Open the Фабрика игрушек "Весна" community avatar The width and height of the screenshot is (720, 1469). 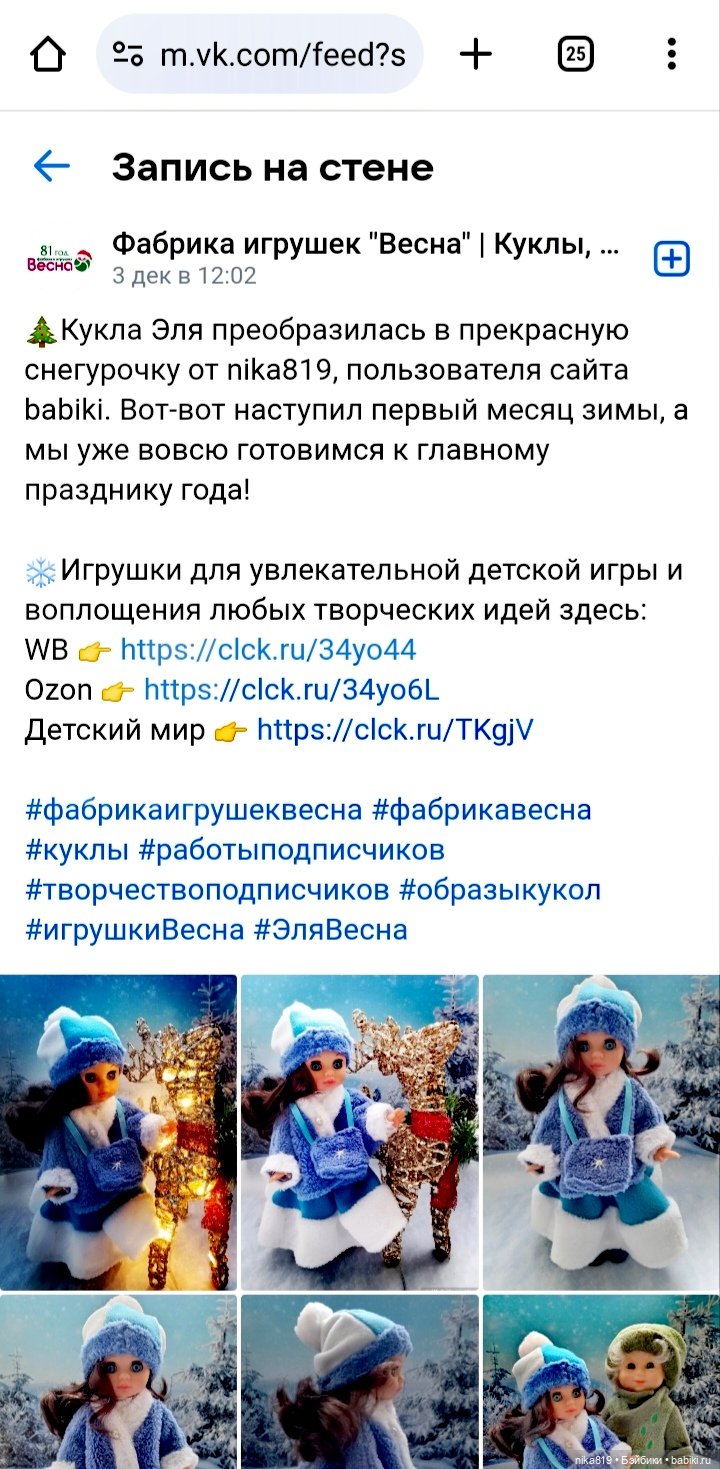click(x=62, y=257)
